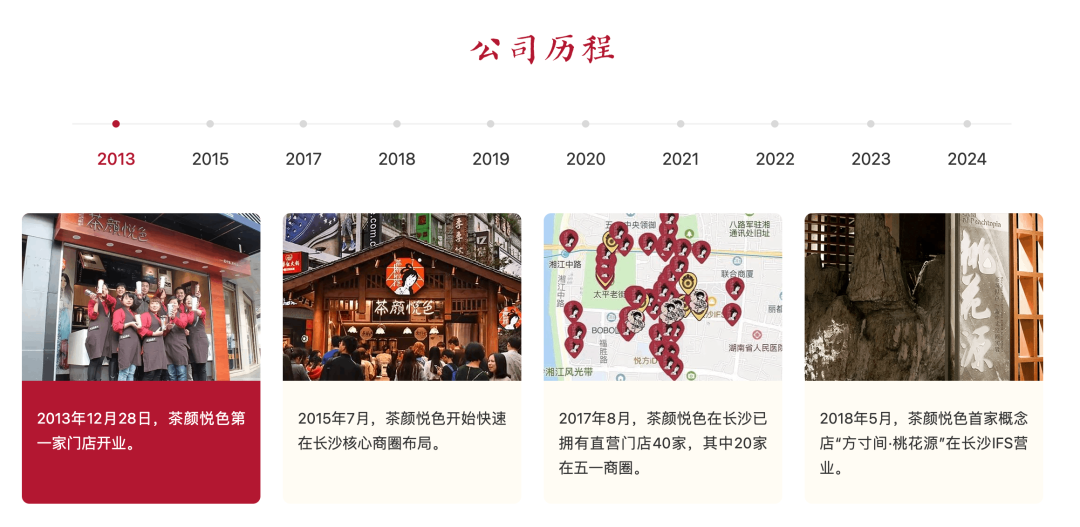This screenshot has height=527, width=1080.
Task: Open the 2018年5月 桃花源 concept store card
Action: (924, 357)
